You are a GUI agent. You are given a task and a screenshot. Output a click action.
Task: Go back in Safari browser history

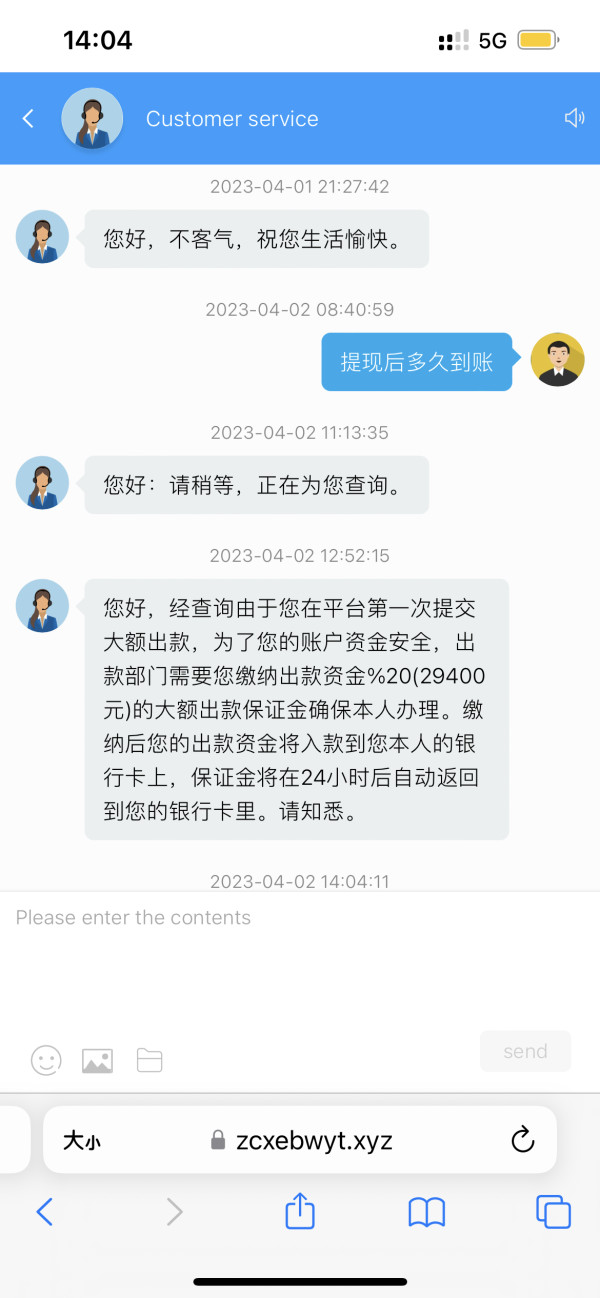(x=44, y=1212)
